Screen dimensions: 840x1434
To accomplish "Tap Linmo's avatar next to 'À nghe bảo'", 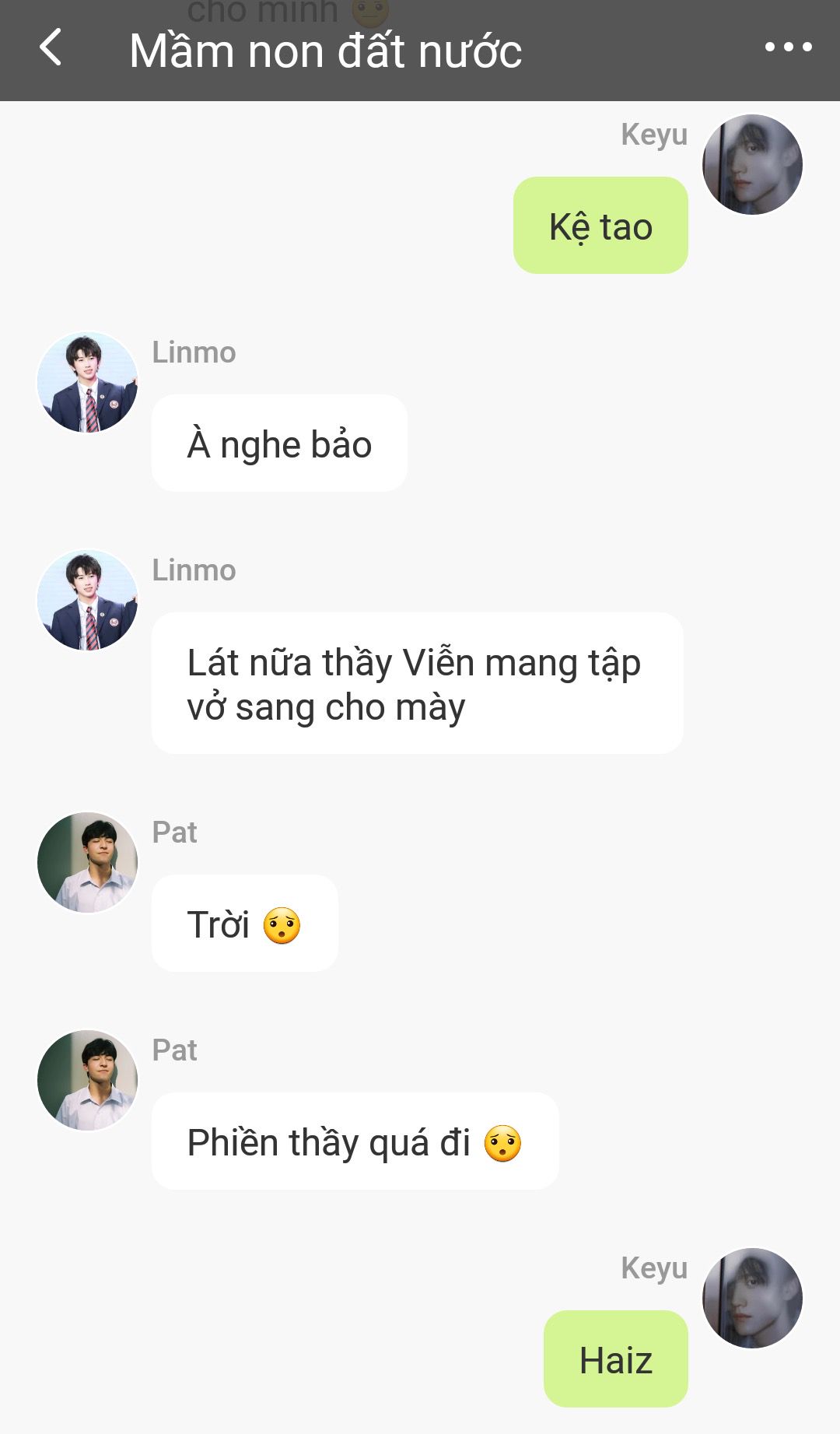I will click(x=87, y=383).
